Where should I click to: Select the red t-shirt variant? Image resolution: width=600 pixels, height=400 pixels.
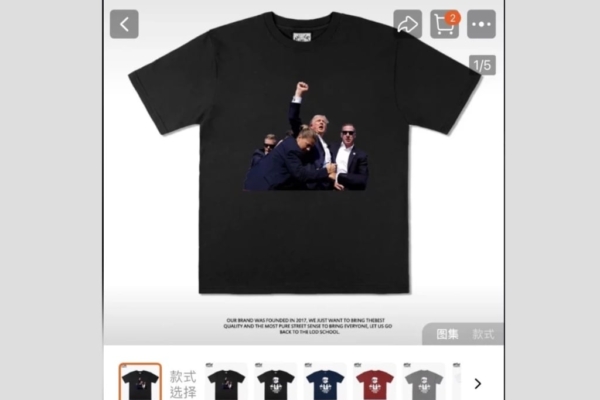tap(374, 382)
